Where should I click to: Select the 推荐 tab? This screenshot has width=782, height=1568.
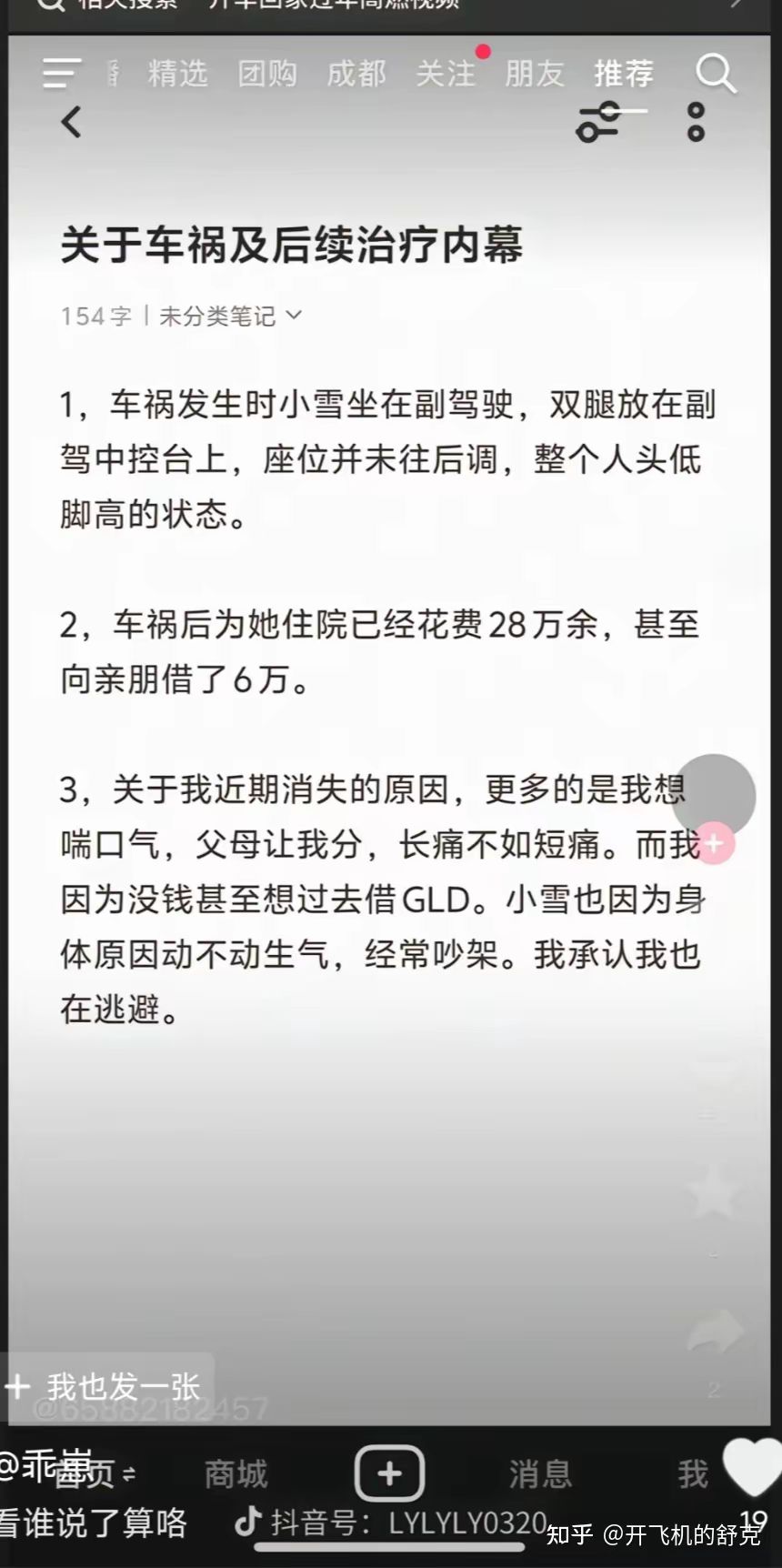pyautogui.click(x=624, y=73)
